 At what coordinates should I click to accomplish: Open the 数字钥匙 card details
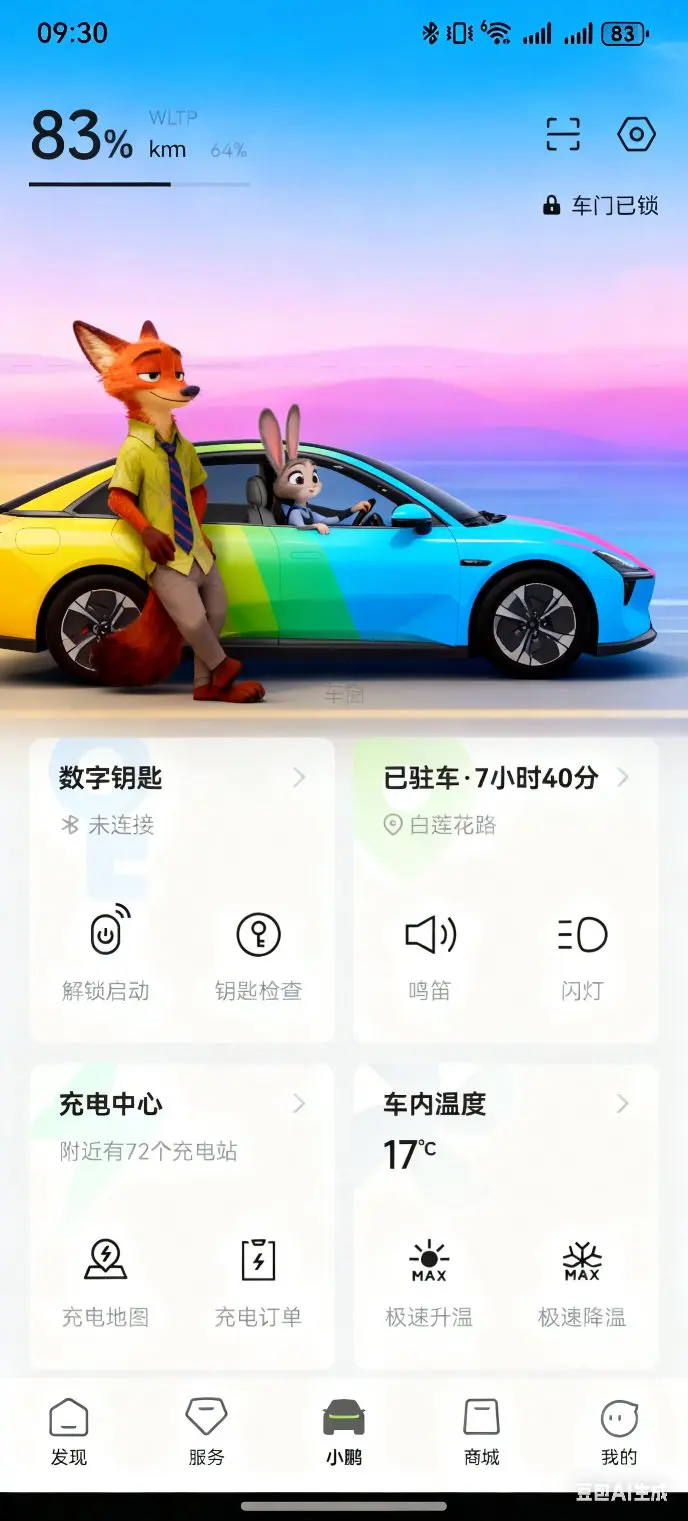coord(182,778)
